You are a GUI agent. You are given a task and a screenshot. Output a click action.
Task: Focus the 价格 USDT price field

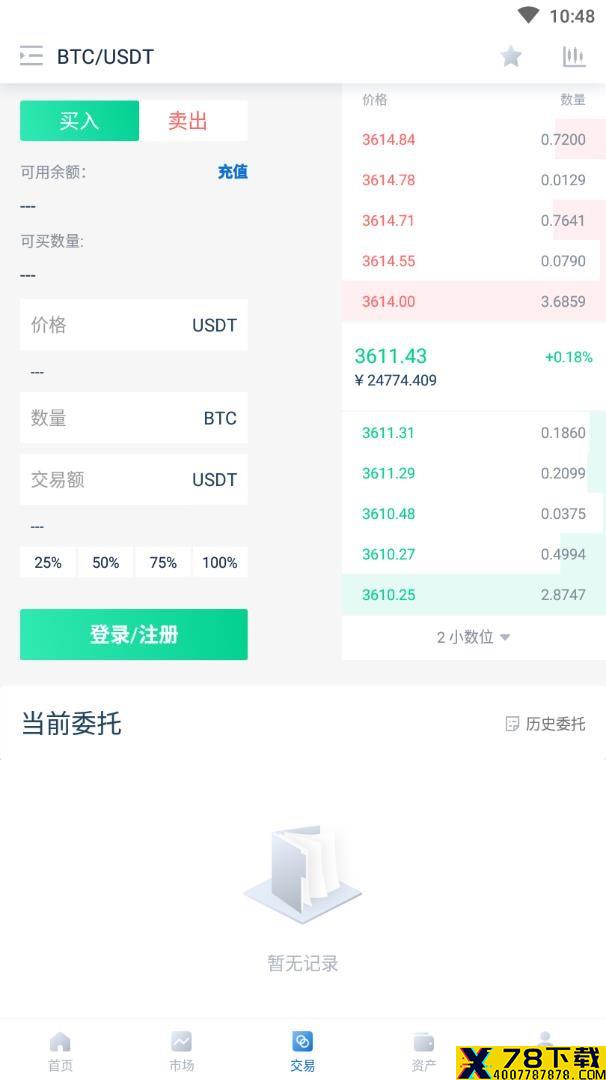(x=134, y=324)
